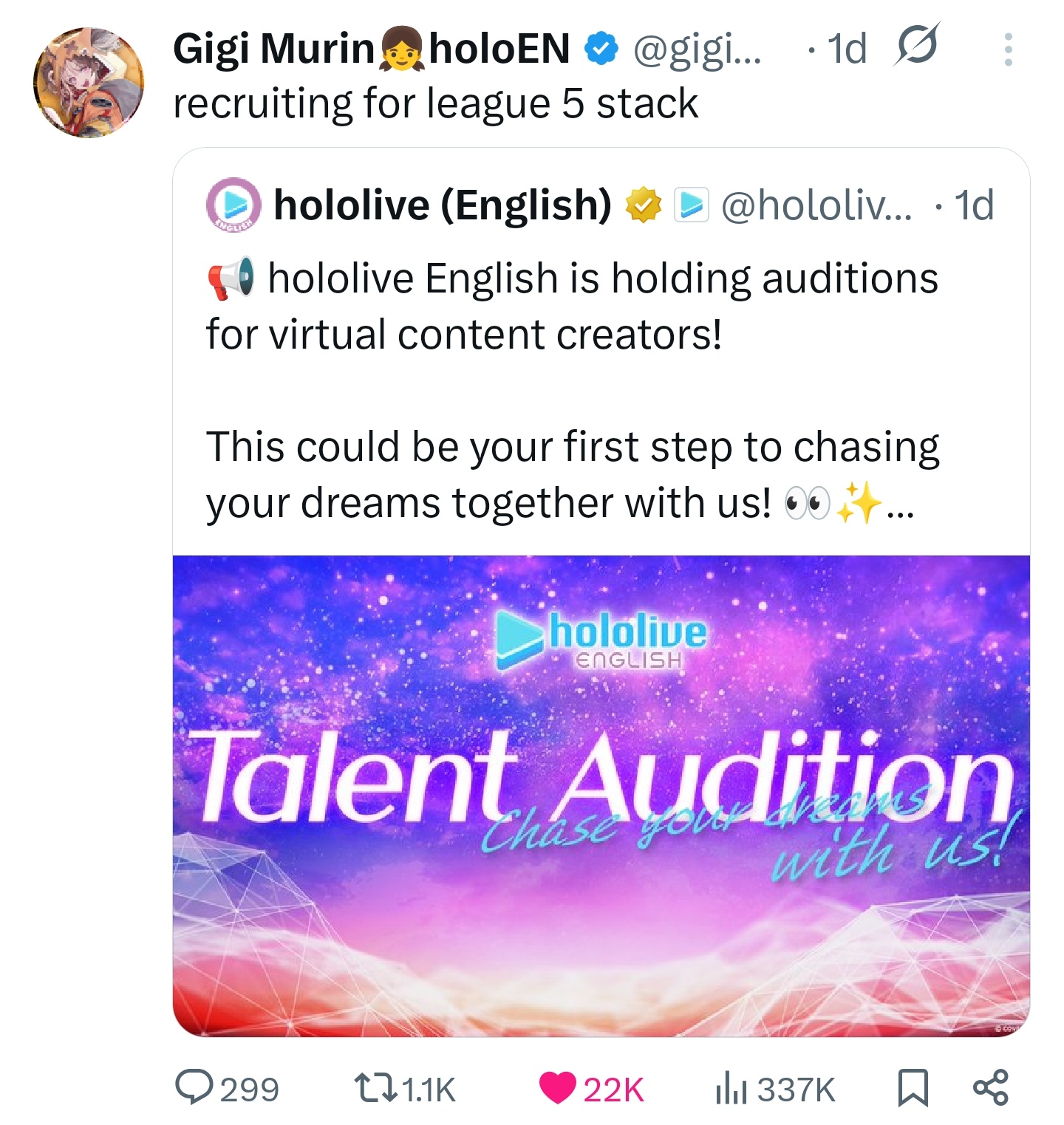Open the post's three-dot overflow menu
Image resolution: width=1064 pixels, height=1125 pixels.
click(1007, 50)
